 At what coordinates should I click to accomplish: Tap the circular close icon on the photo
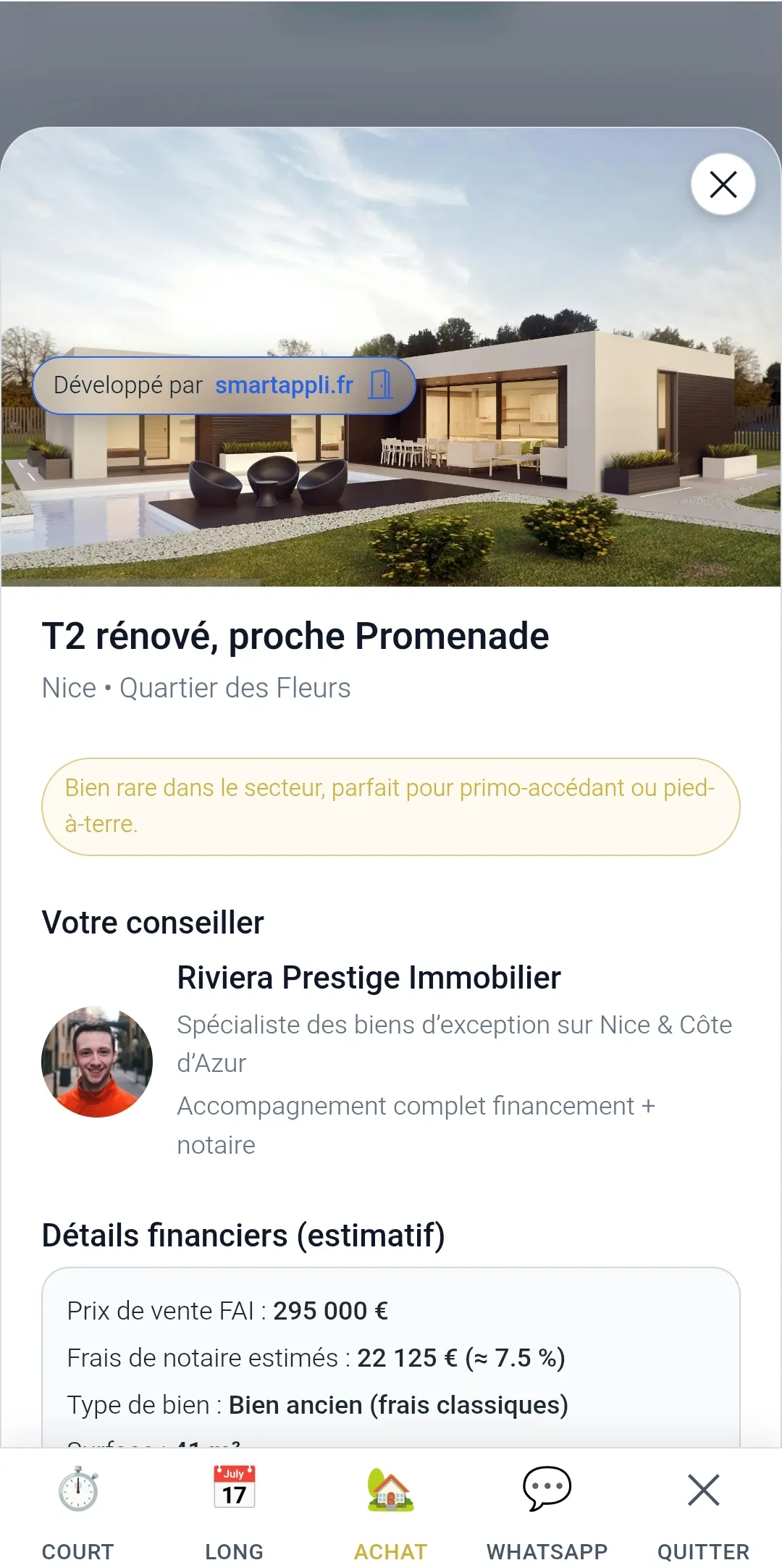click(722, 185)
